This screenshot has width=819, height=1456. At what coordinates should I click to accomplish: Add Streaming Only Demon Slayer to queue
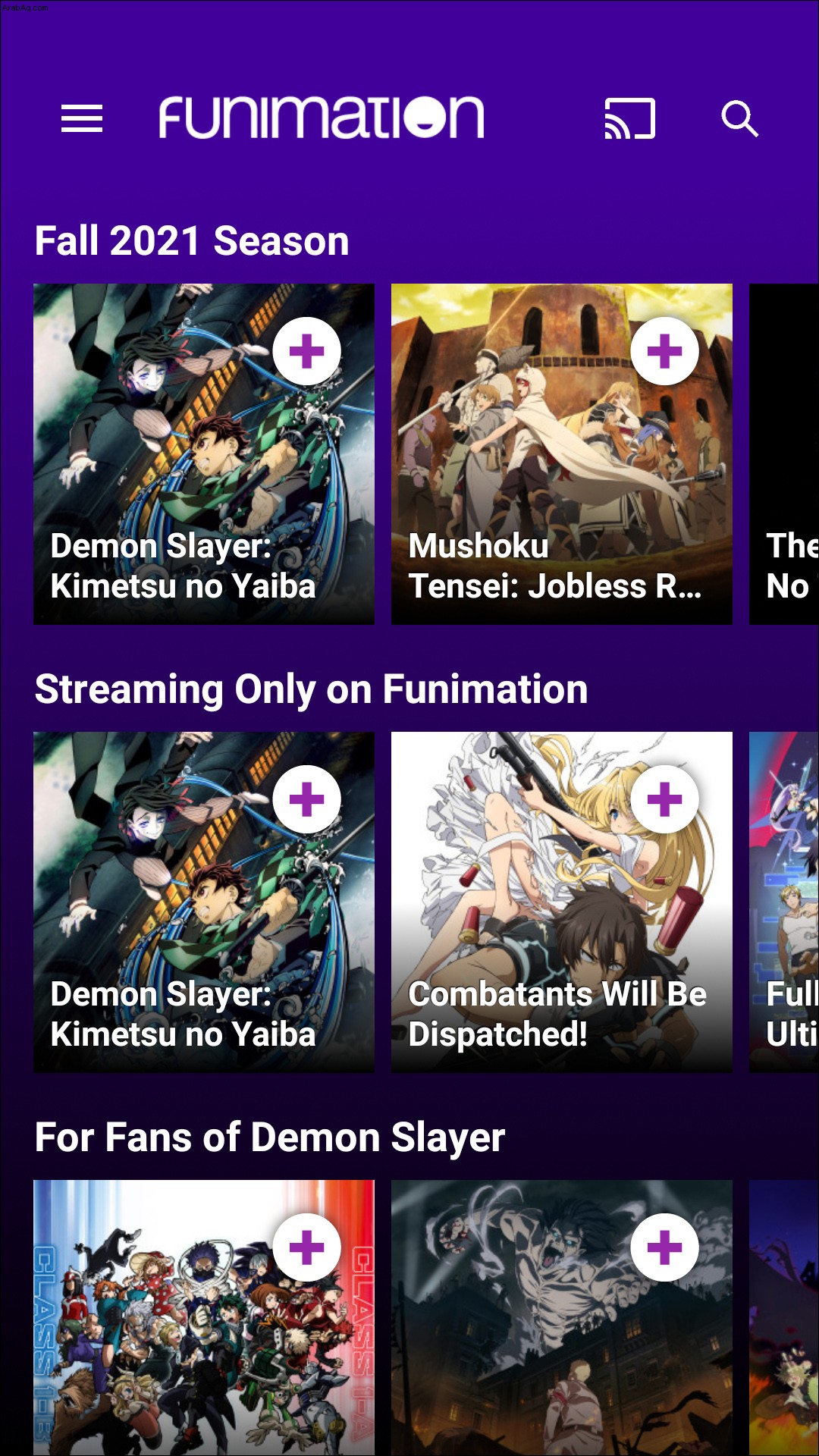[306, 799]
